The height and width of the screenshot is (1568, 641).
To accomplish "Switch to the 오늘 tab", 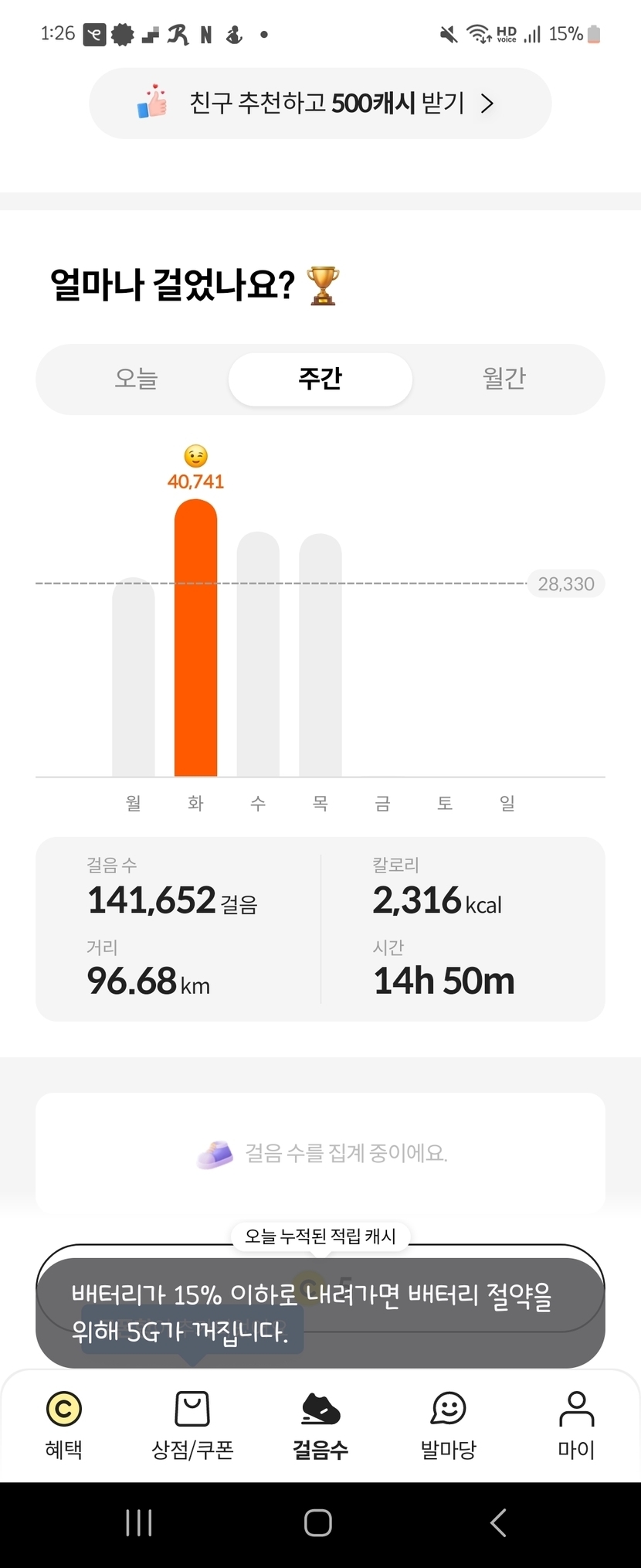I will (136, 379).
